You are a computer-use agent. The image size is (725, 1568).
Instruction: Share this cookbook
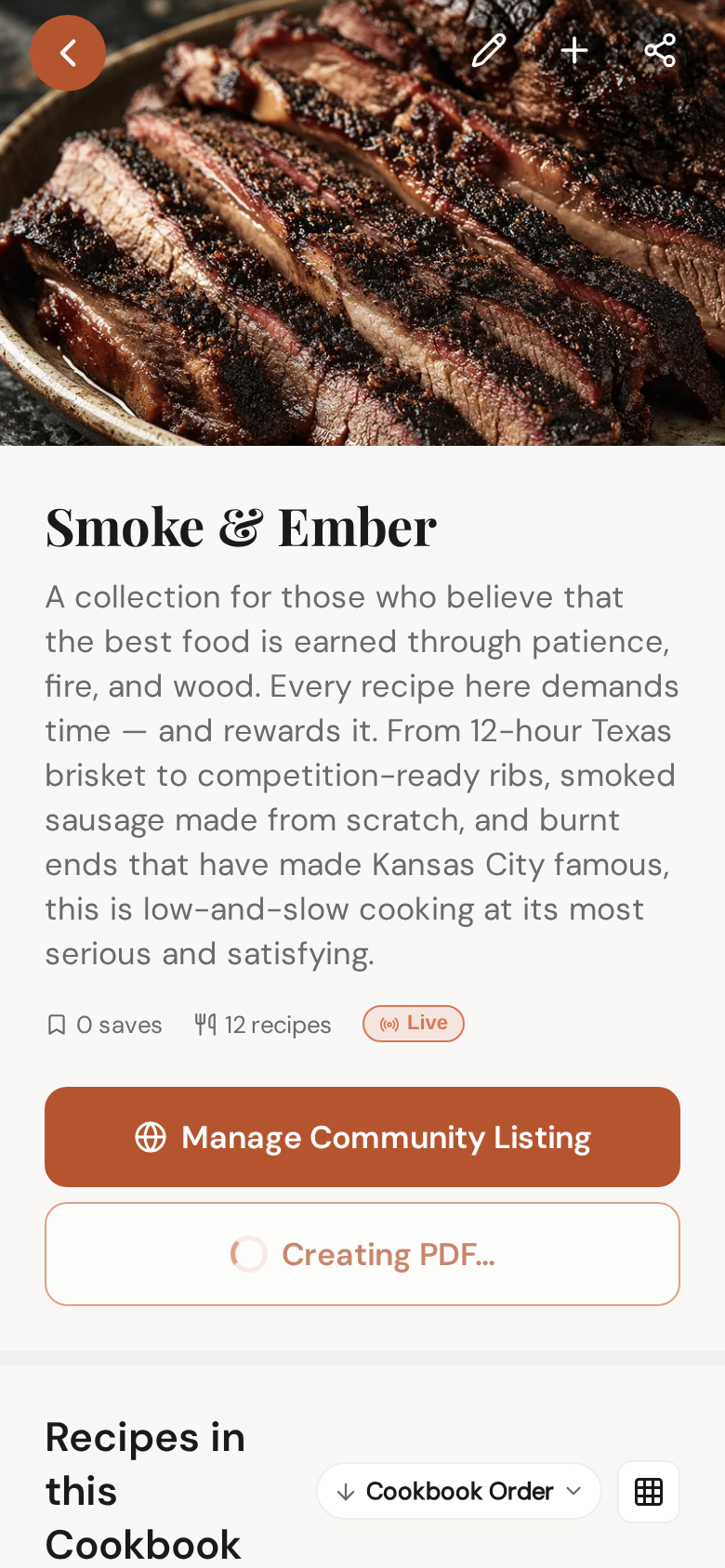pos(660,51)
